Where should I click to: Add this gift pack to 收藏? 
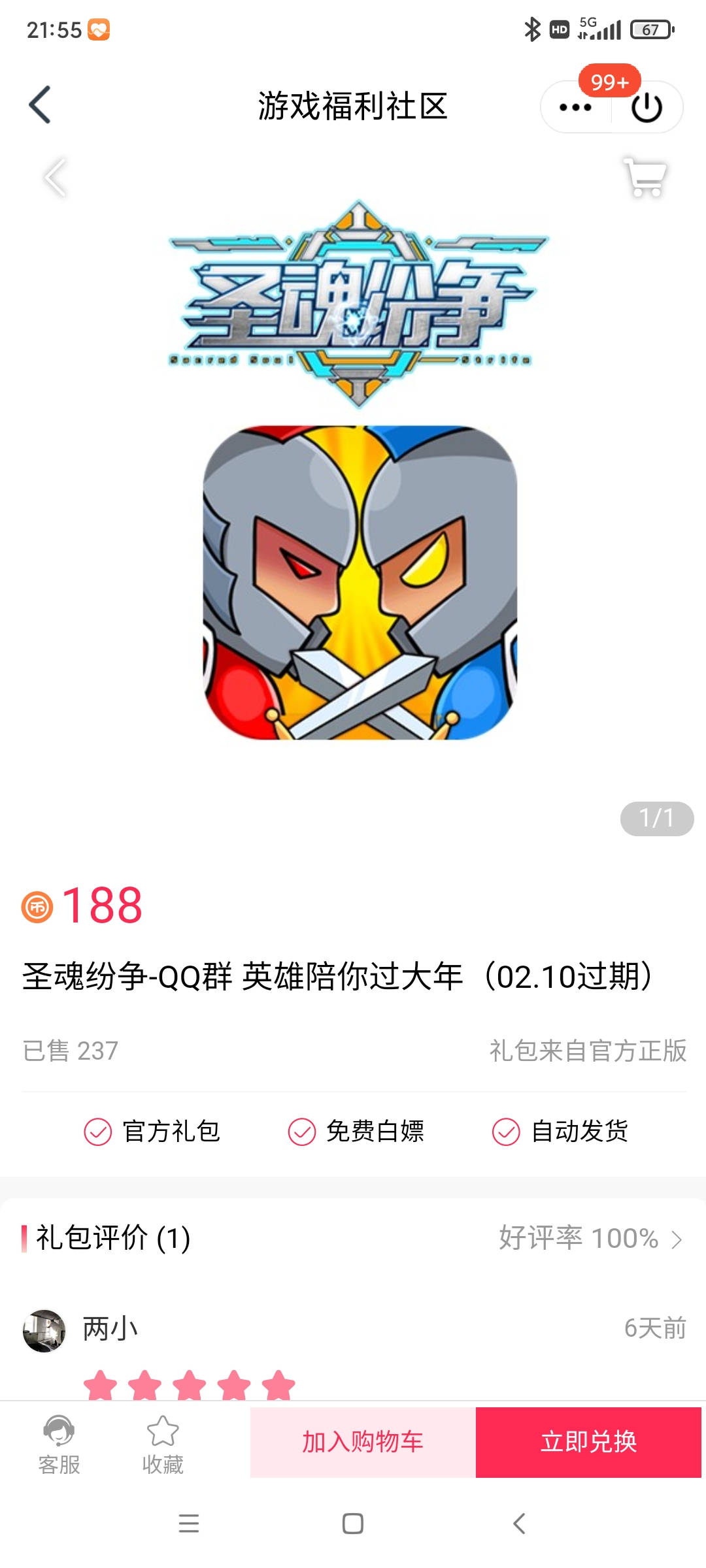(163, 1445)
